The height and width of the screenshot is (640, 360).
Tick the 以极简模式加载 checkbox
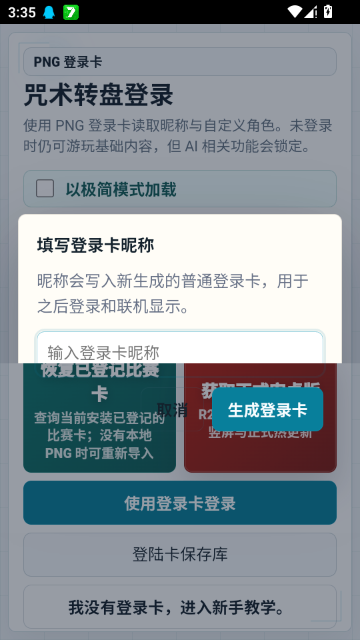pos(45,189)
